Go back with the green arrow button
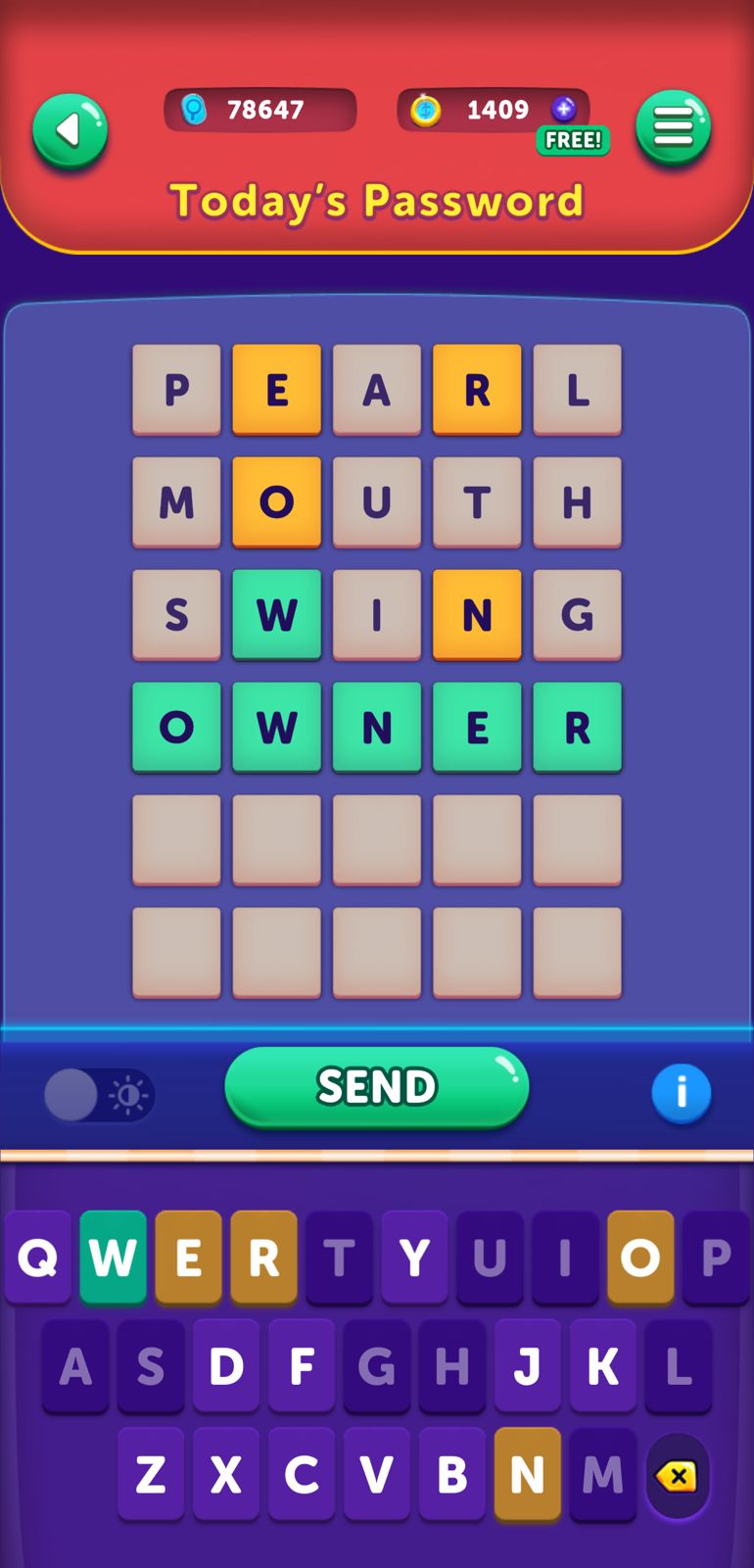The width and height of the screenshot is (754, 1568). 70,130
